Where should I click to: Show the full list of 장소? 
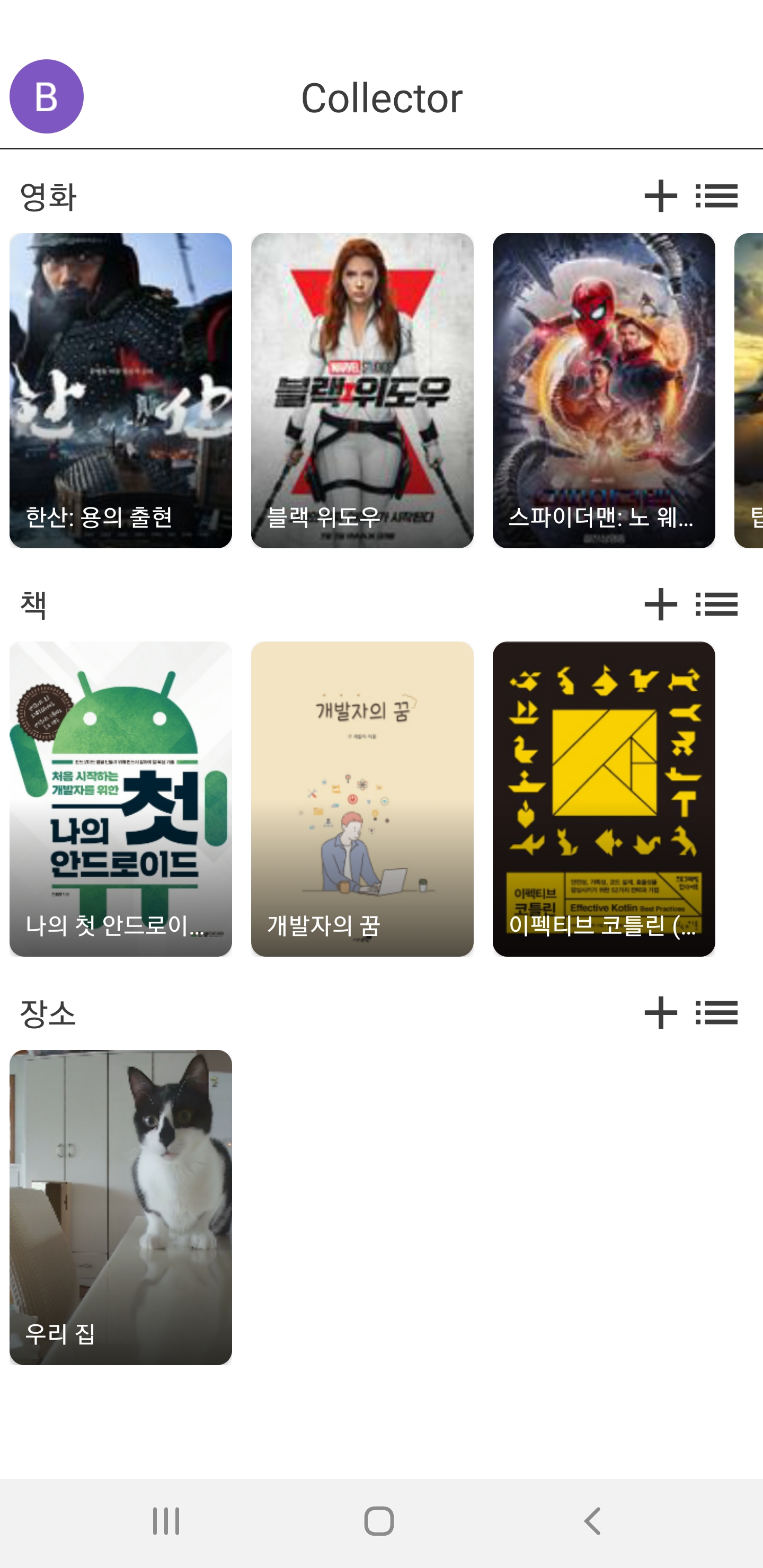pyautogui.click(x=717, y=1013)
